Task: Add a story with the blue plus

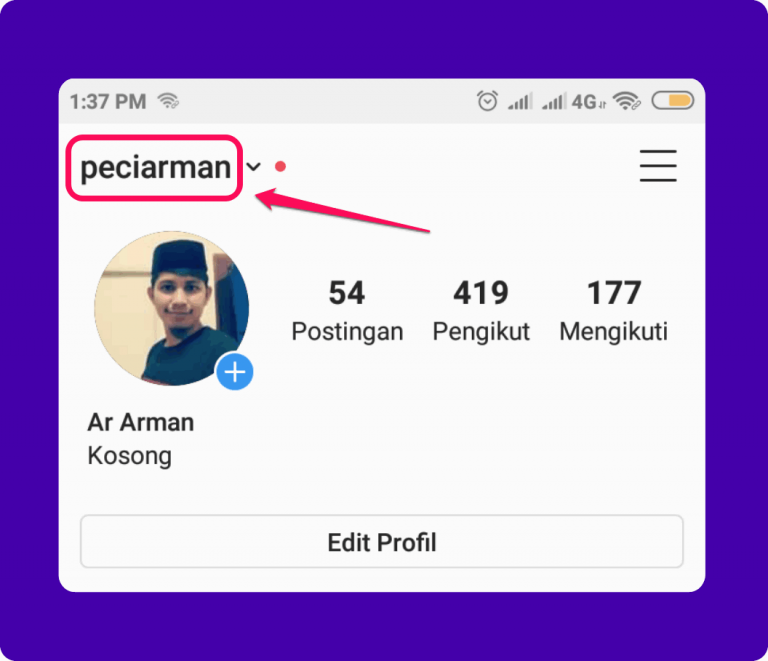Action: [x=235, y=373]
